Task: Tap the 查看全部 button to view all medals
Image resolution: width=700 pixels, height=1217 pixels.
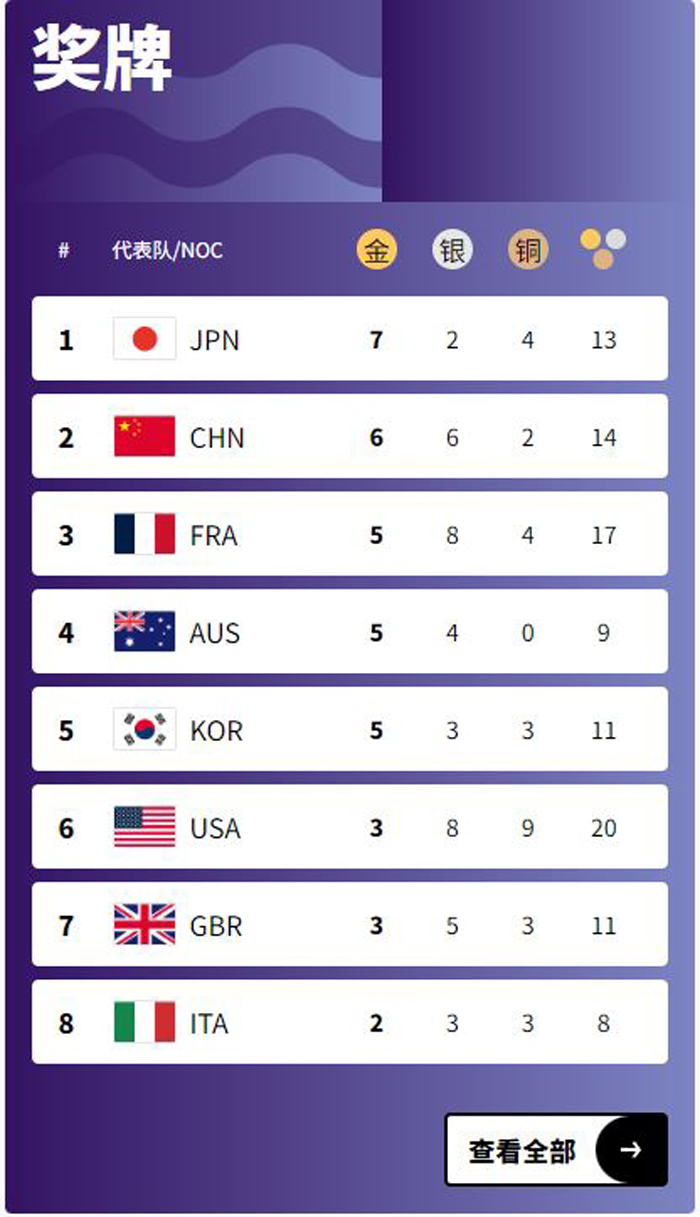Action: coord(556,1150)
